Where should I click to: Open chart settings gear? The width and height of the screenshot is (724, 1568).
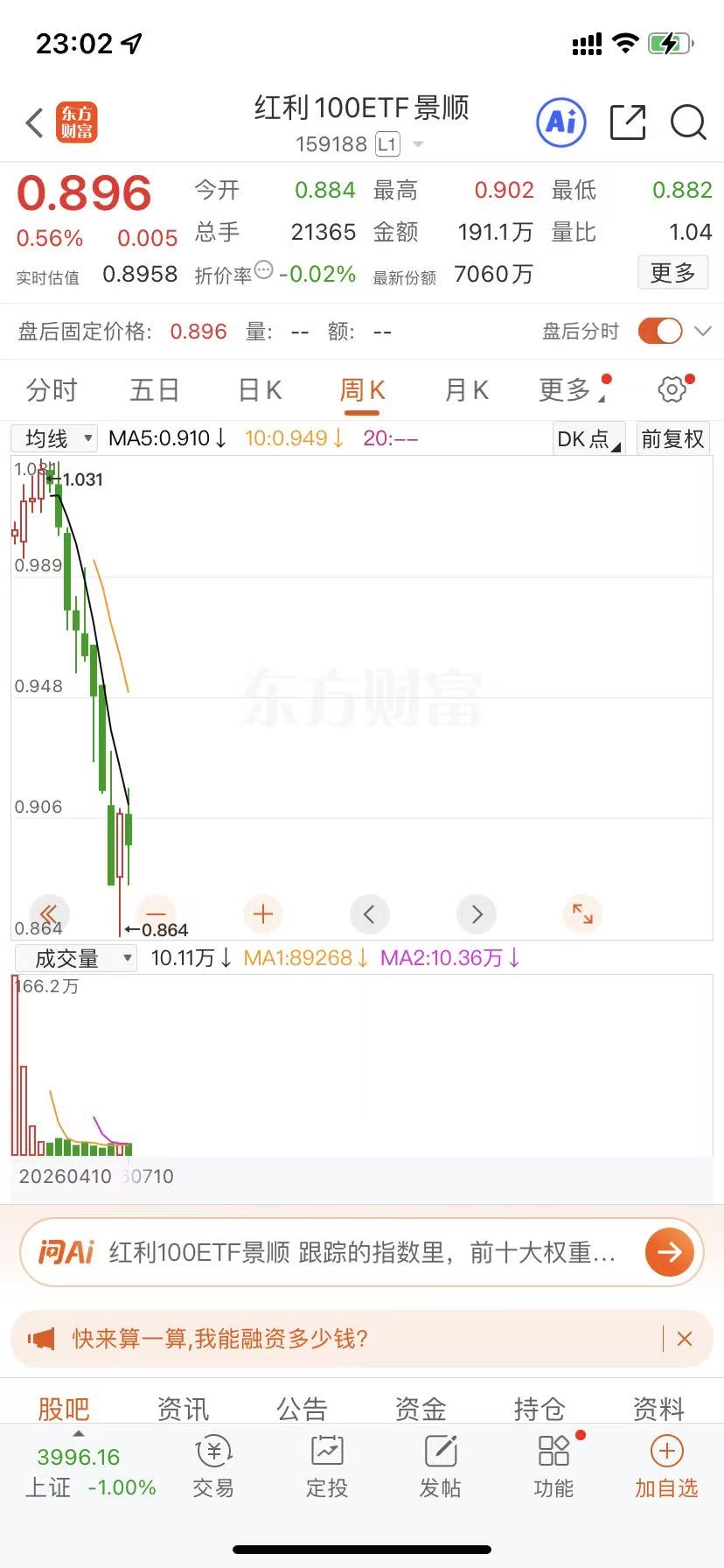672,389
